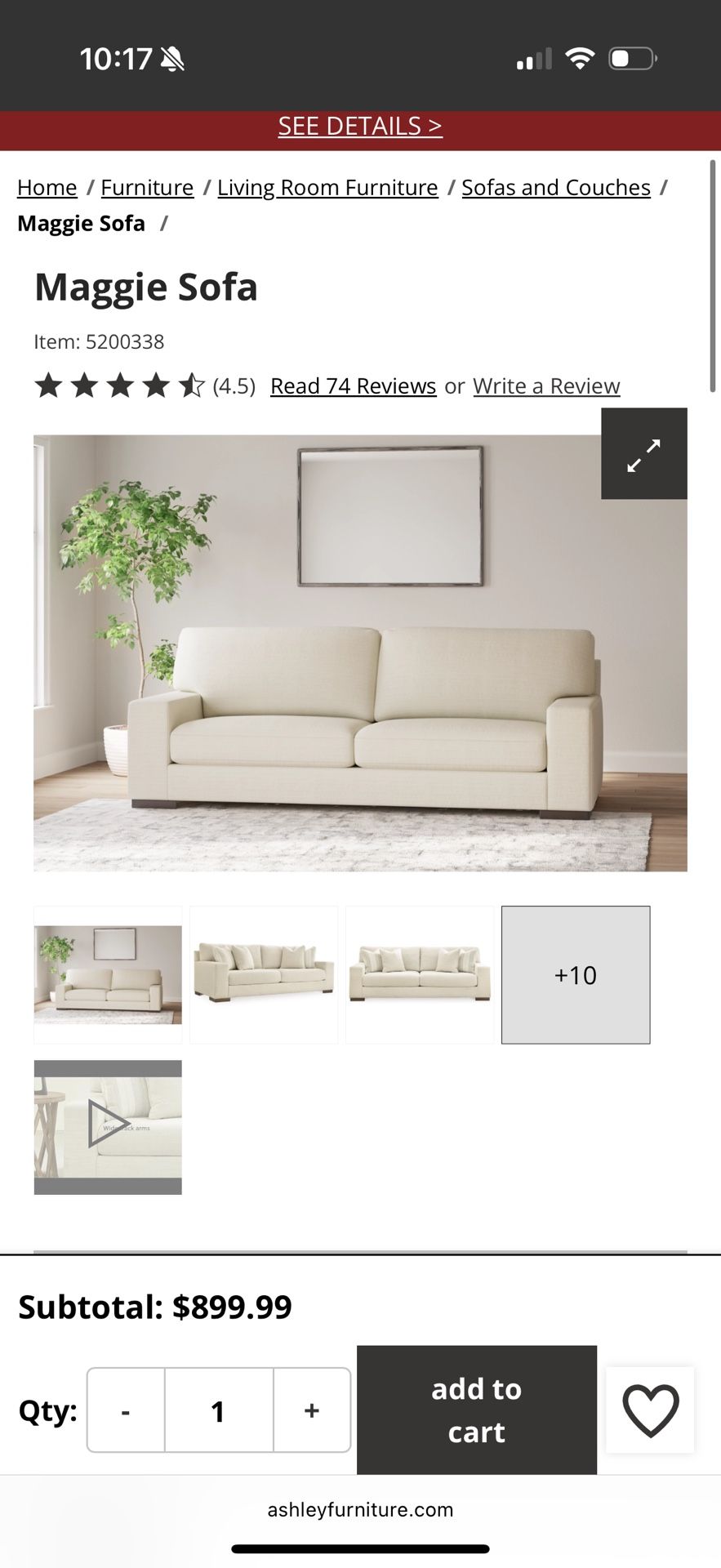This screenshot has width=721, height=1568.
Task: Open the full photo gallery via last thumbnail
Action: pyautogui.click(x=575, y=974)
